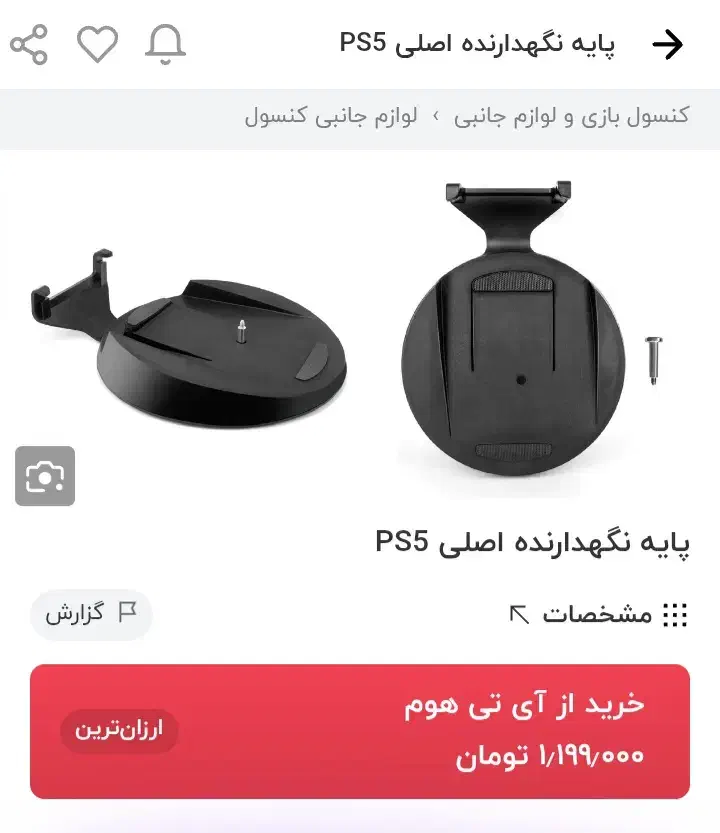The image size is (720, 833).
Task: Open لوازم جانبی کنسول breadcrumb category
Action: click(x=331, y=116)
